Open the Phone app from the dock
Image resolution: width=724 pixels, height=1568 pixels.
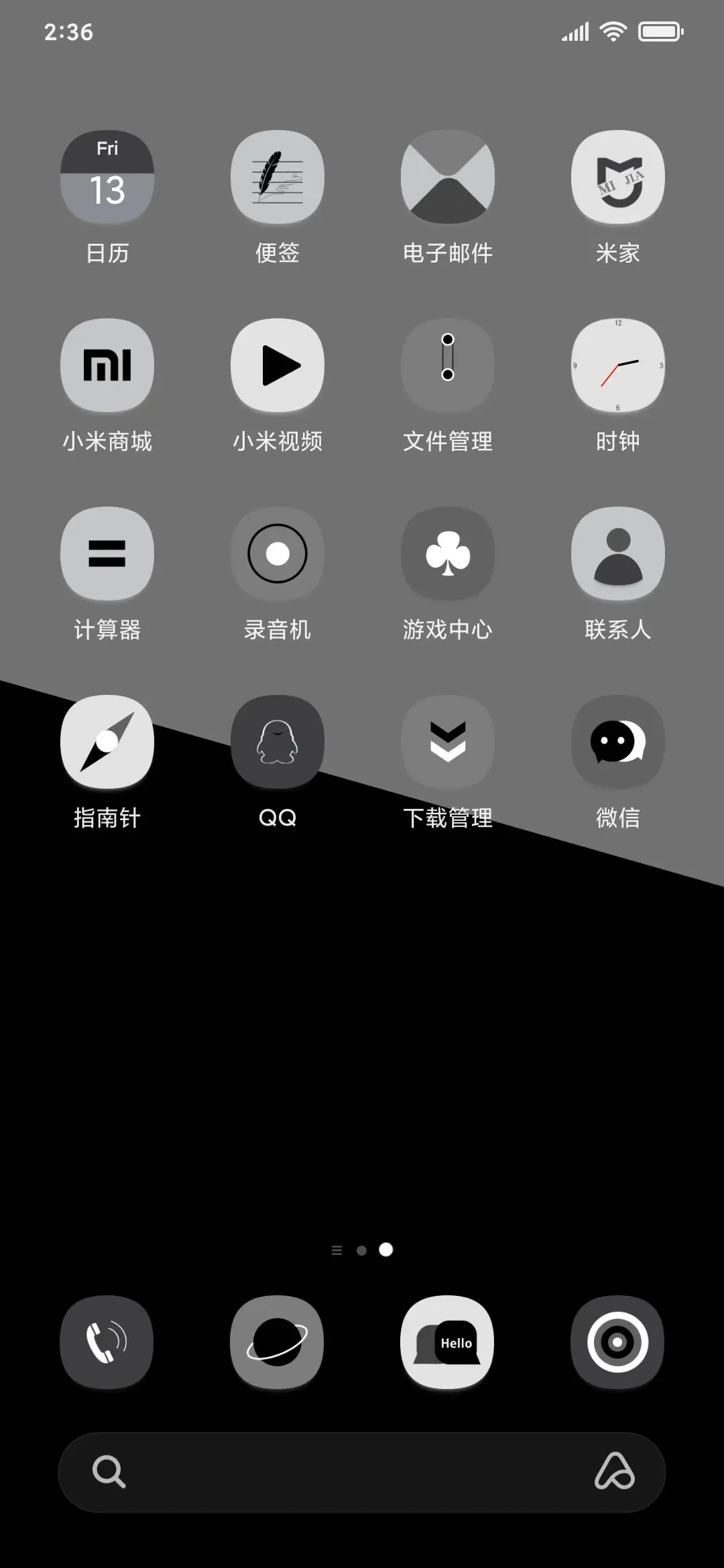(x=107, y=1343)
